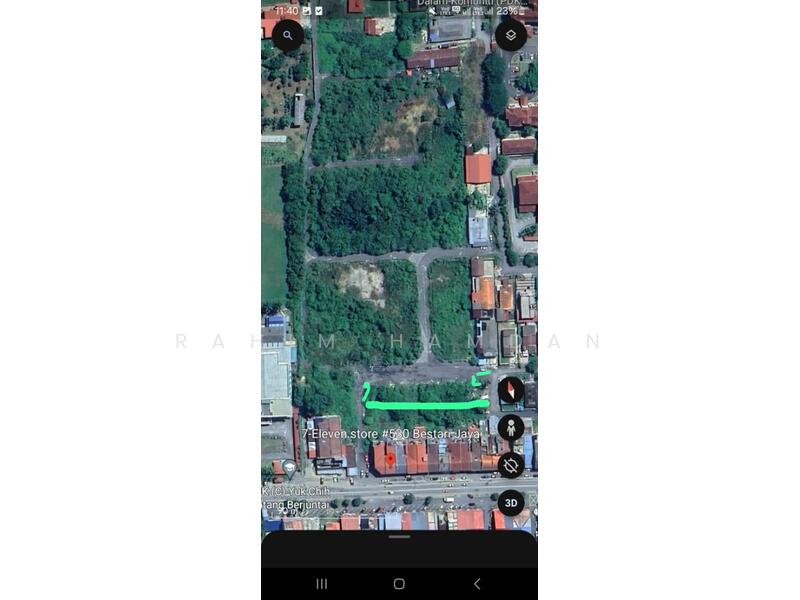Viewport: 800px width, 600px height.
Task: Open the search magnifier icon
Action: point(287,35)
